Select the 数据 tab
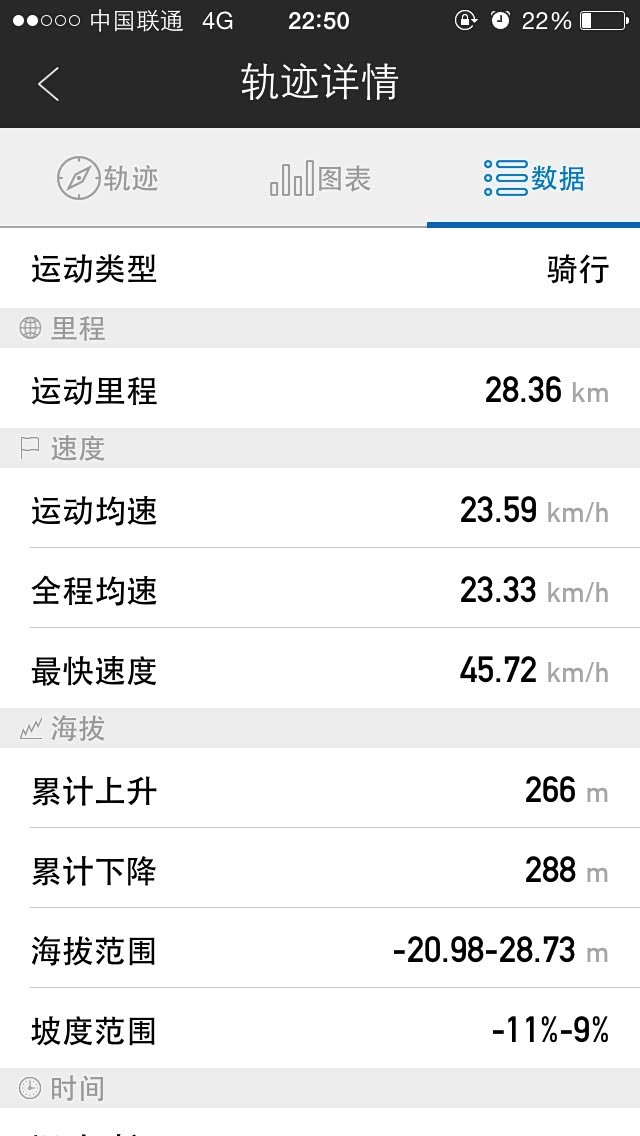 tap(534, 178)
